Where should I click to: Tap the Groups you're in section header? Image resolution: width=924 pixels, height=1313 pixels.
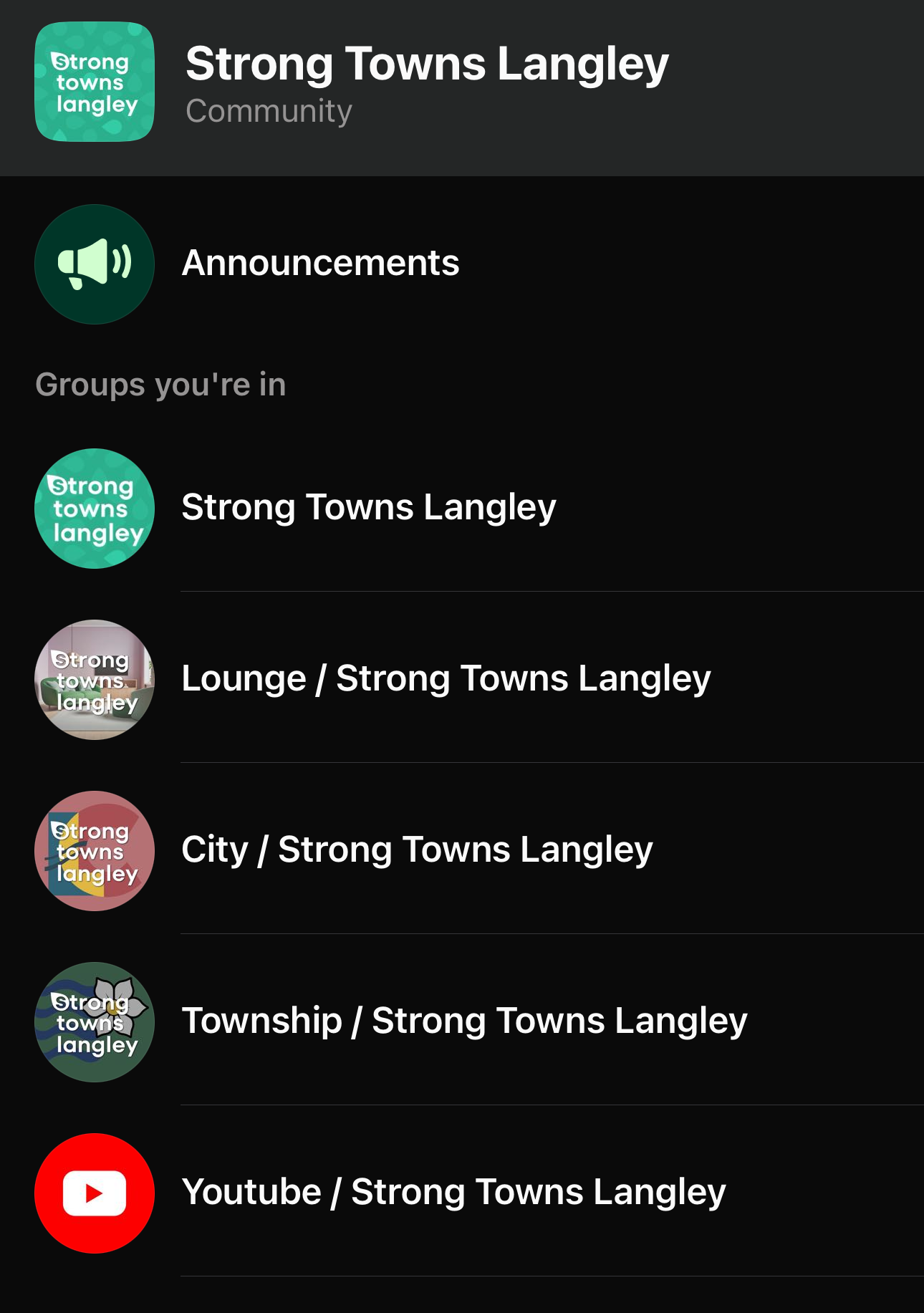tap(160, 385)
